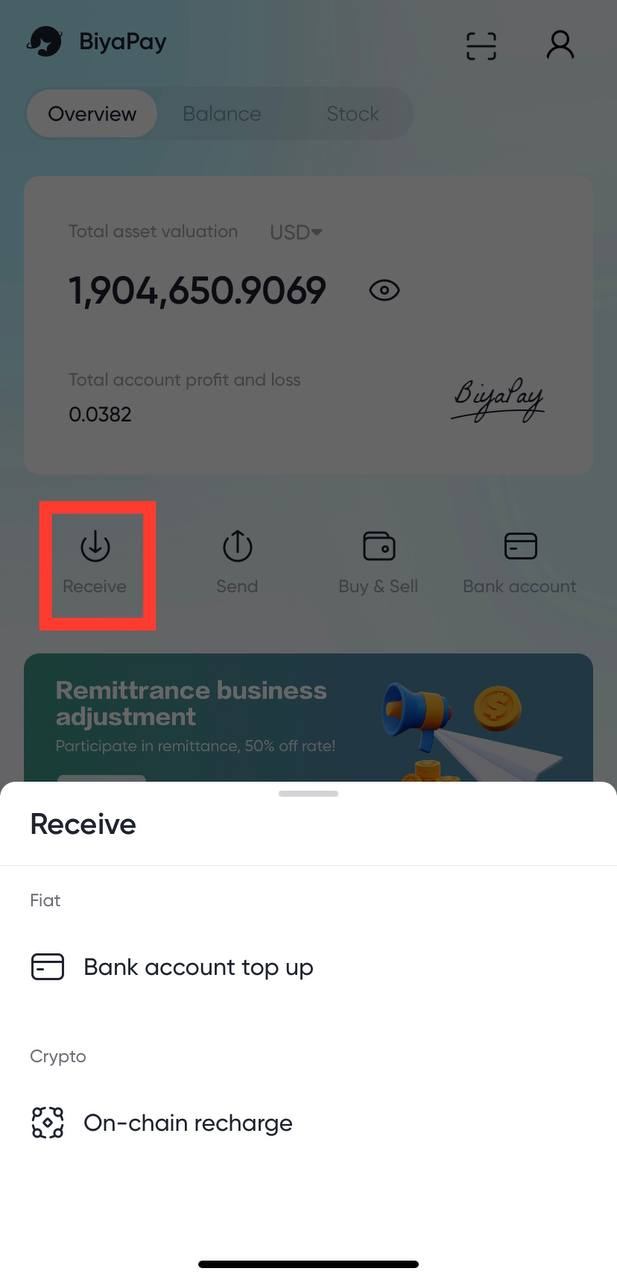Switch to the Stock tab

coord(352,114)
